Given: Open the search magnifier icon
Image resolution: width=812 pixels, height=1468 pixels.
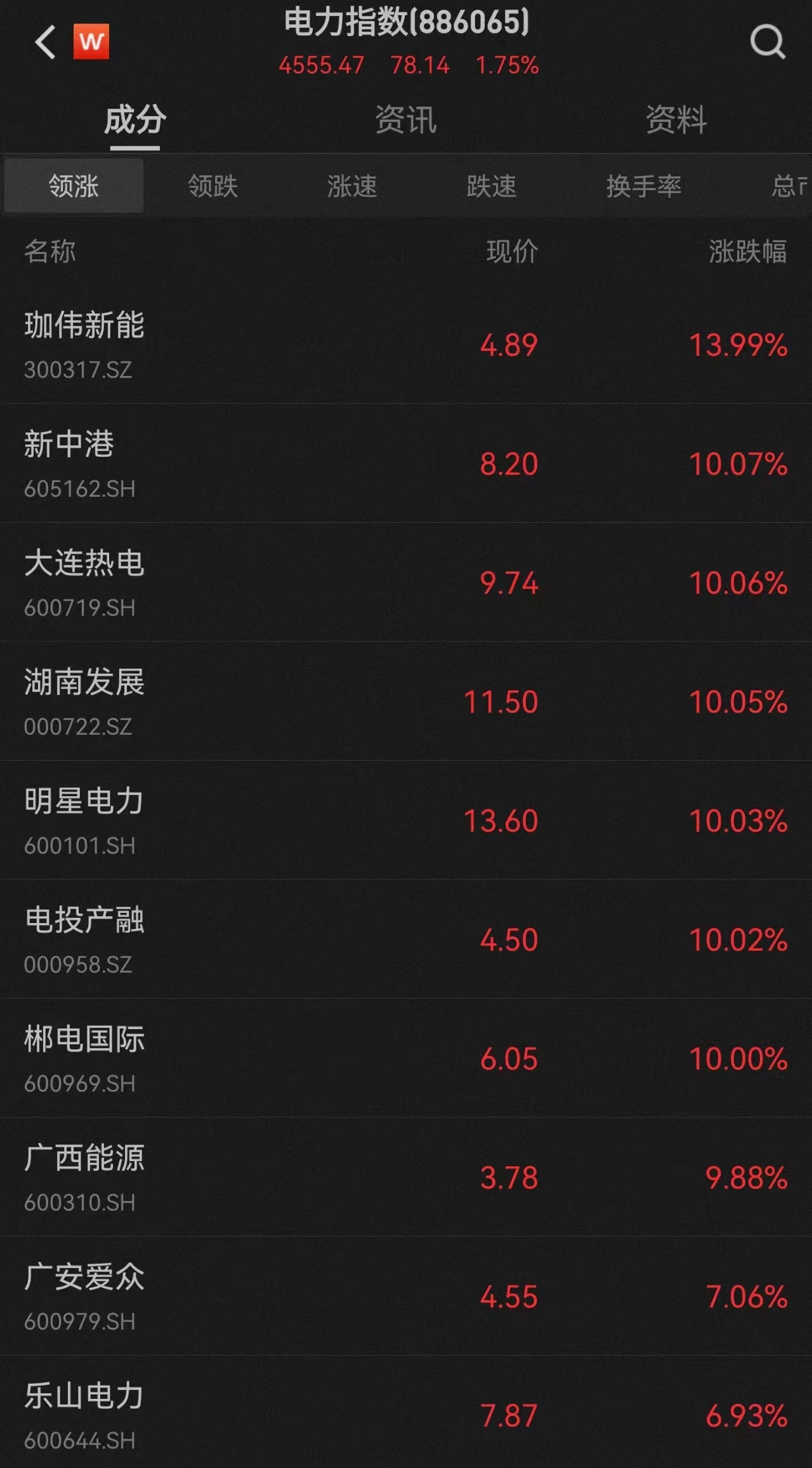Looking at the screenshot, I should tap(768, 42).
